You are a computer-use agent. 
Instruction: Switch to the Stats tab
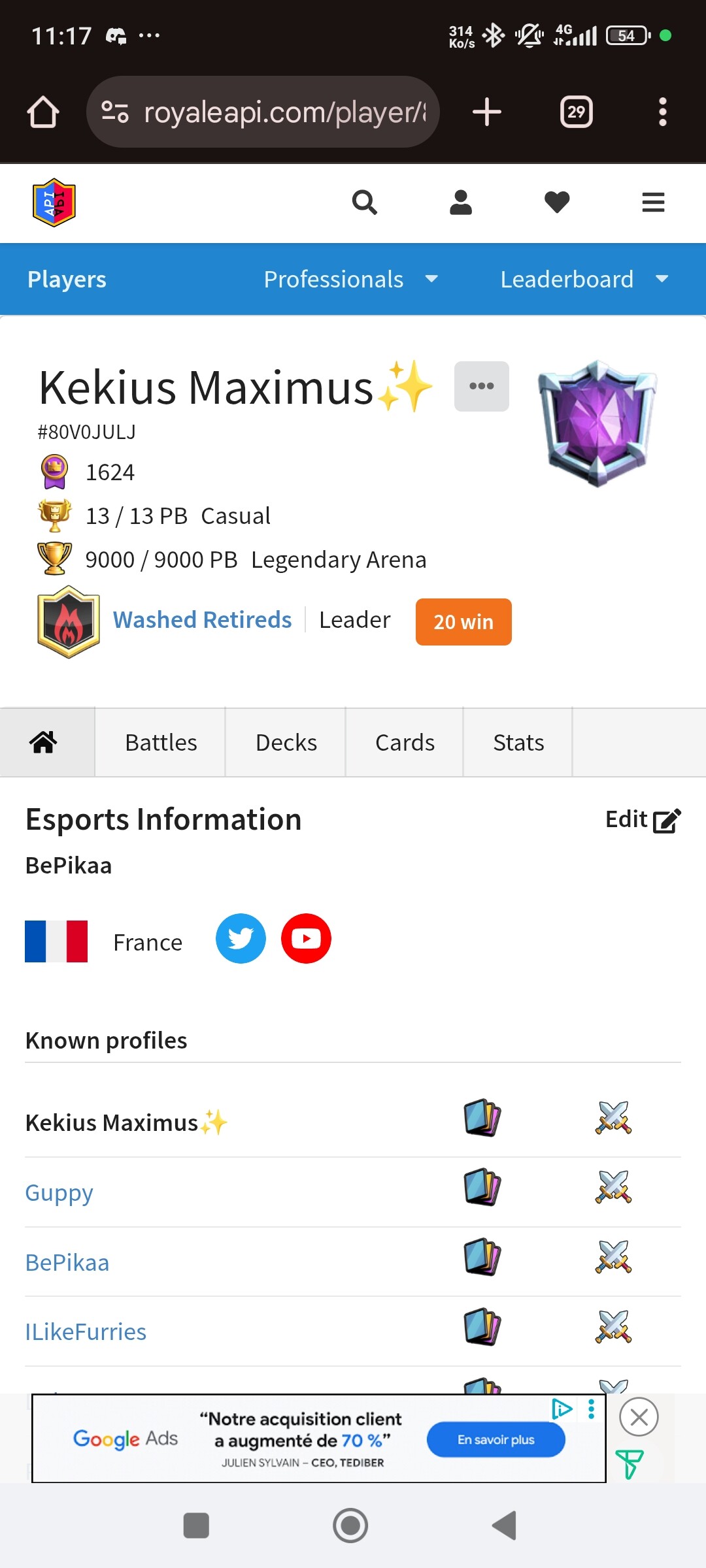518,742
